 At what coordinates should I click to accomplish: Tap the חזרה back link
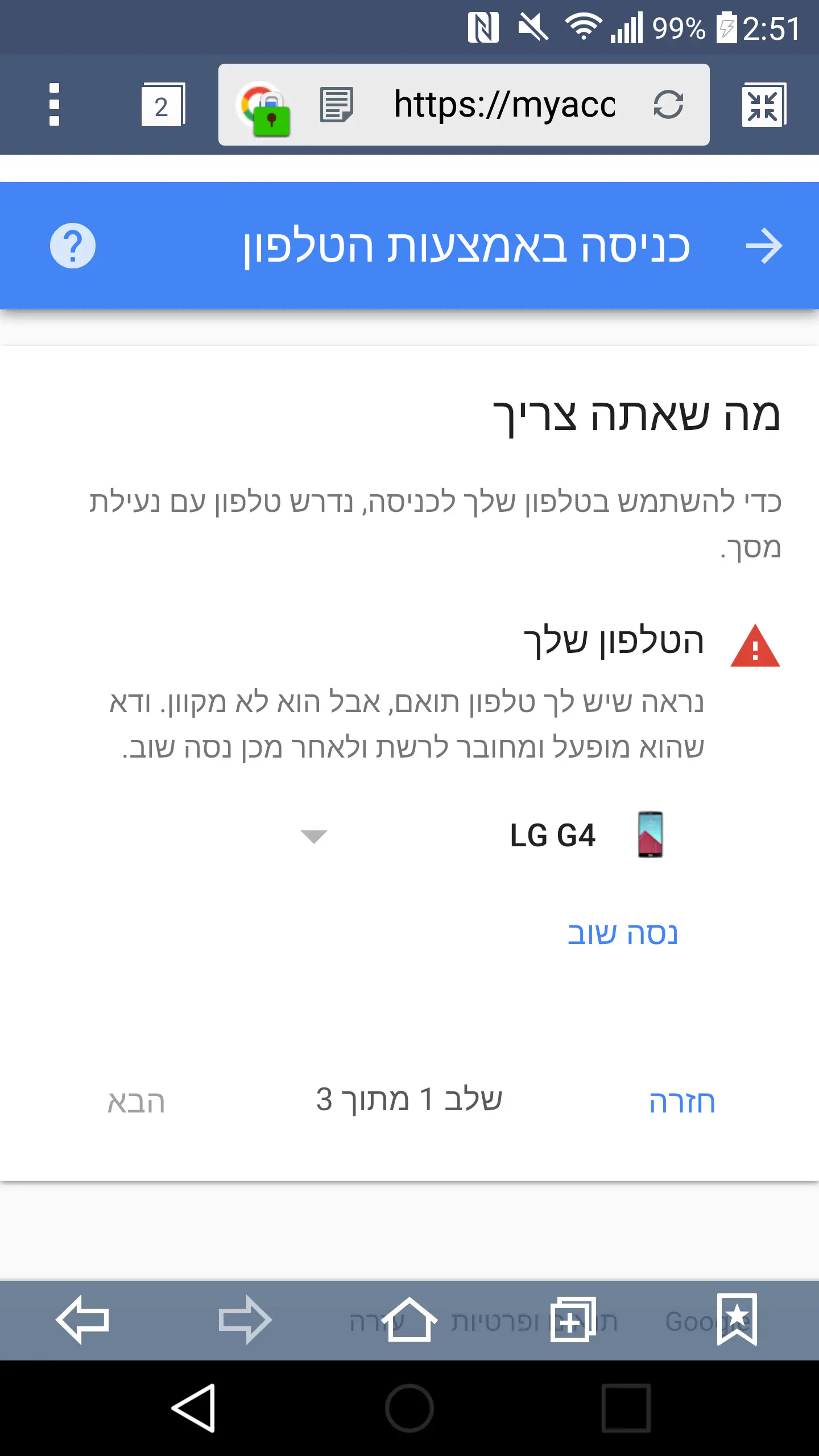click(681, 1102)
